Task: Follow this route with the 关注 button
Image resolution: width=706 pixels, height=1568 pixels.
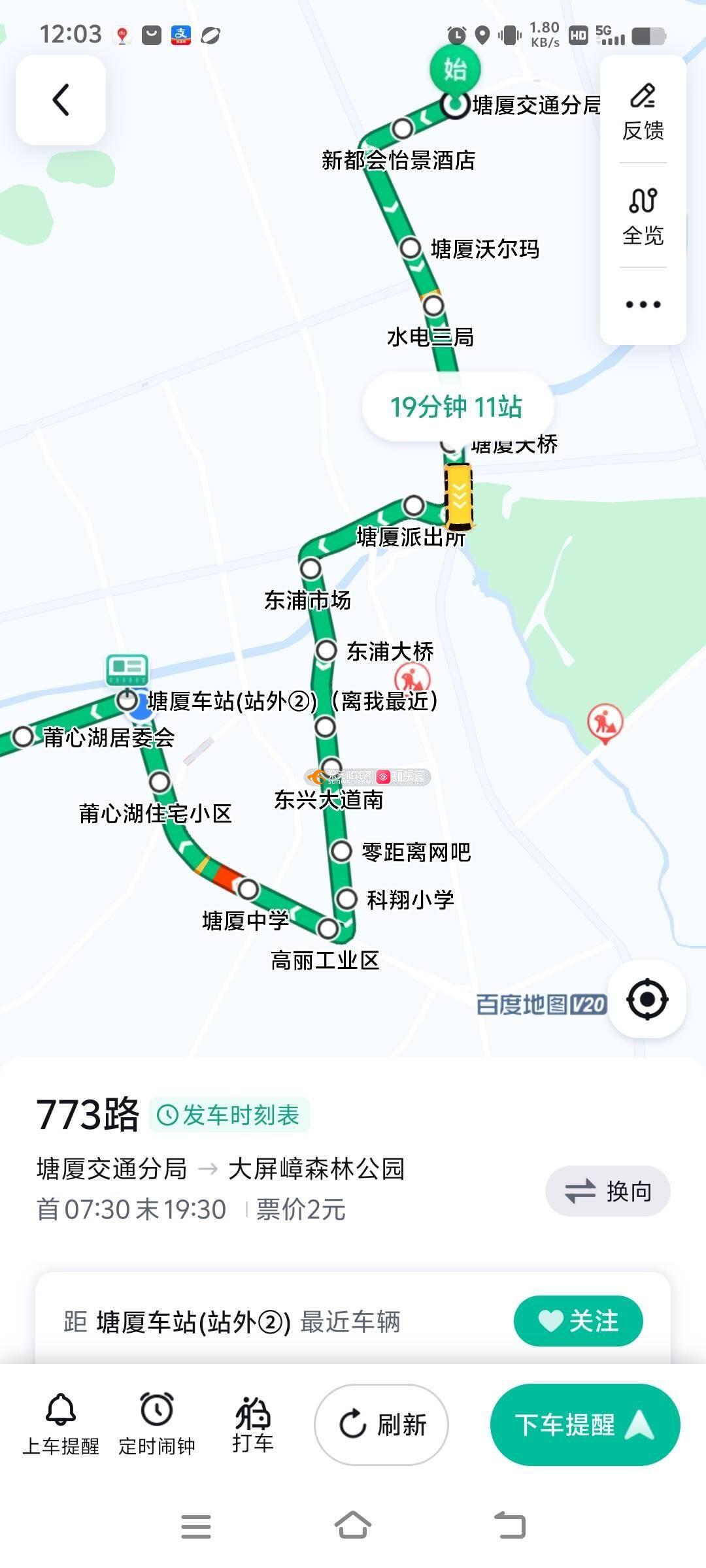Action: pyautogui.click(x=578, y=1321)
